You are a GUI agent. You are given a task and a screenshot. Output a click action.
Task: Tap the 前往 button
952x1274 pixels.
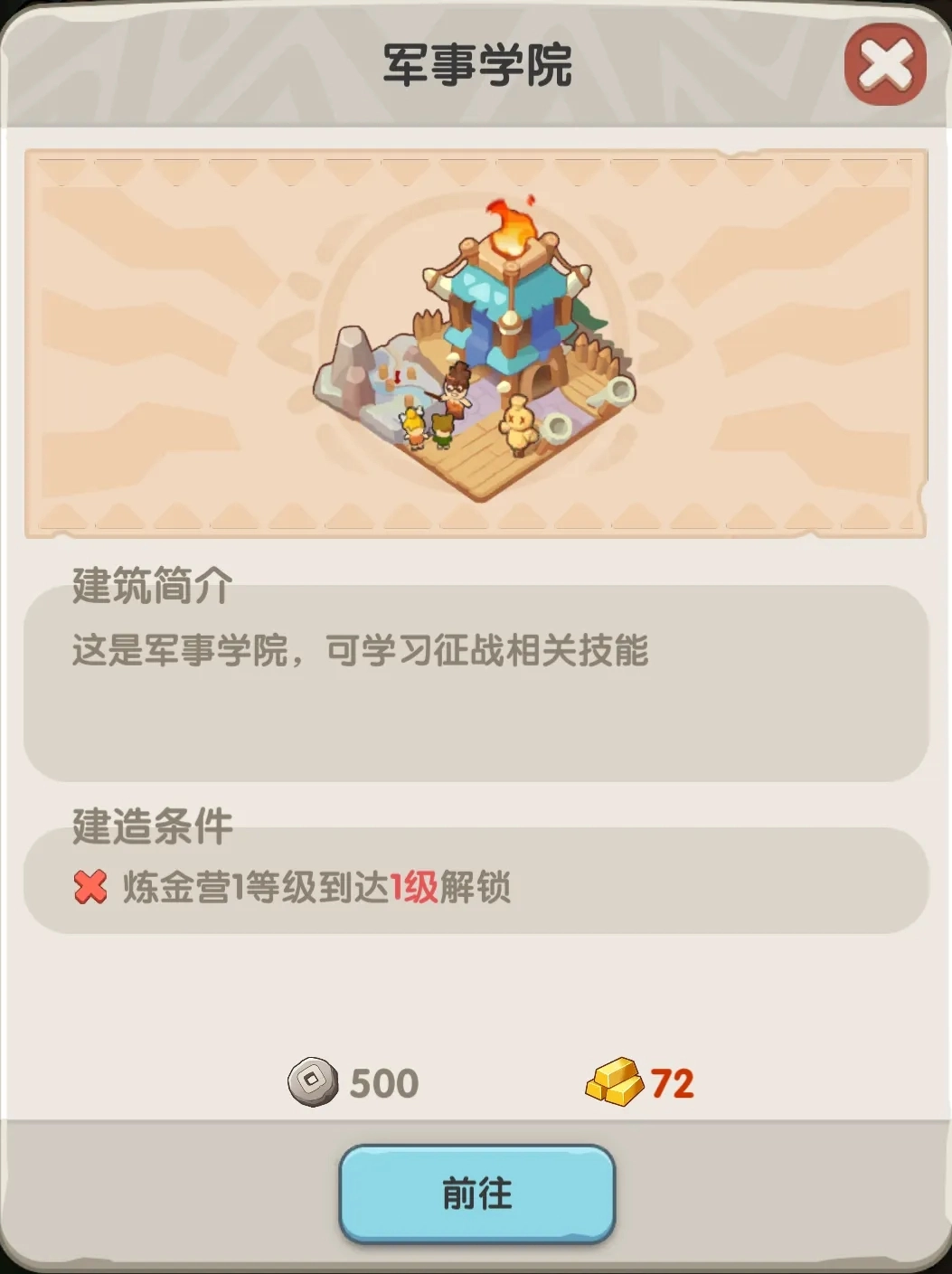coord(477,1194)
